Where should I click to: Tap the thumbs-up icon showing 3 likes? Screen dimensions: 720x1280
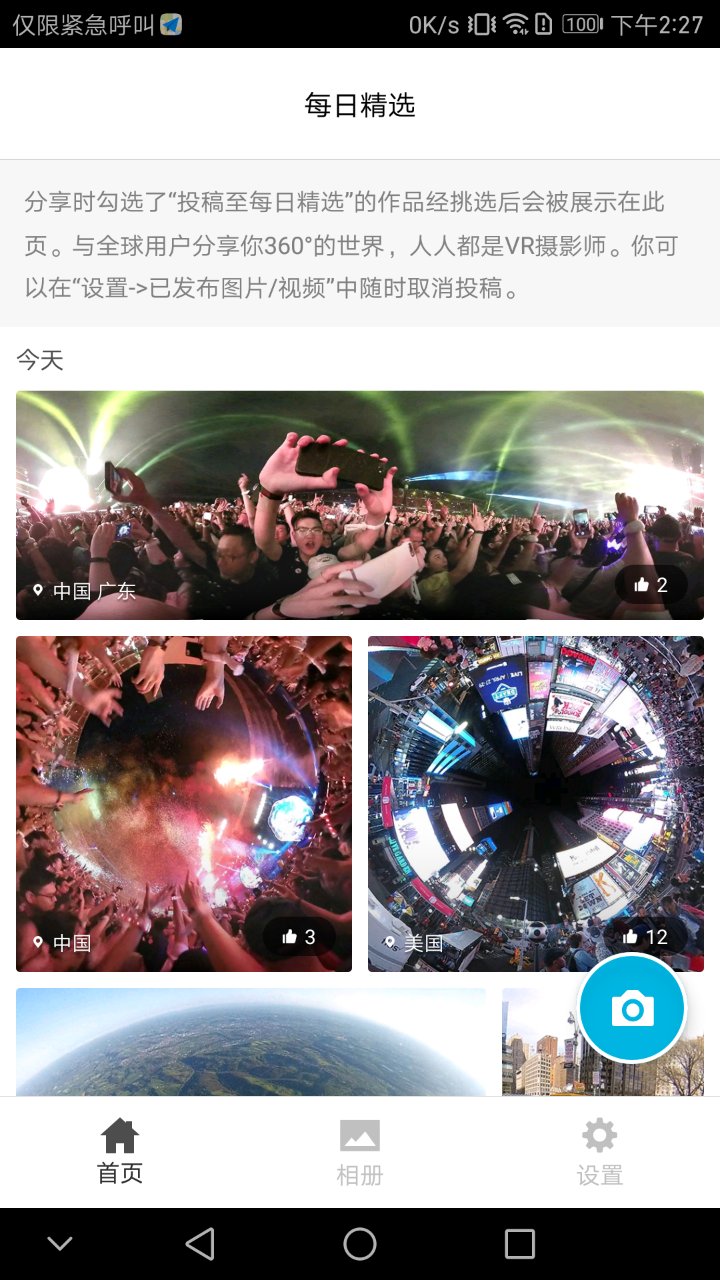tap(291, 938)
